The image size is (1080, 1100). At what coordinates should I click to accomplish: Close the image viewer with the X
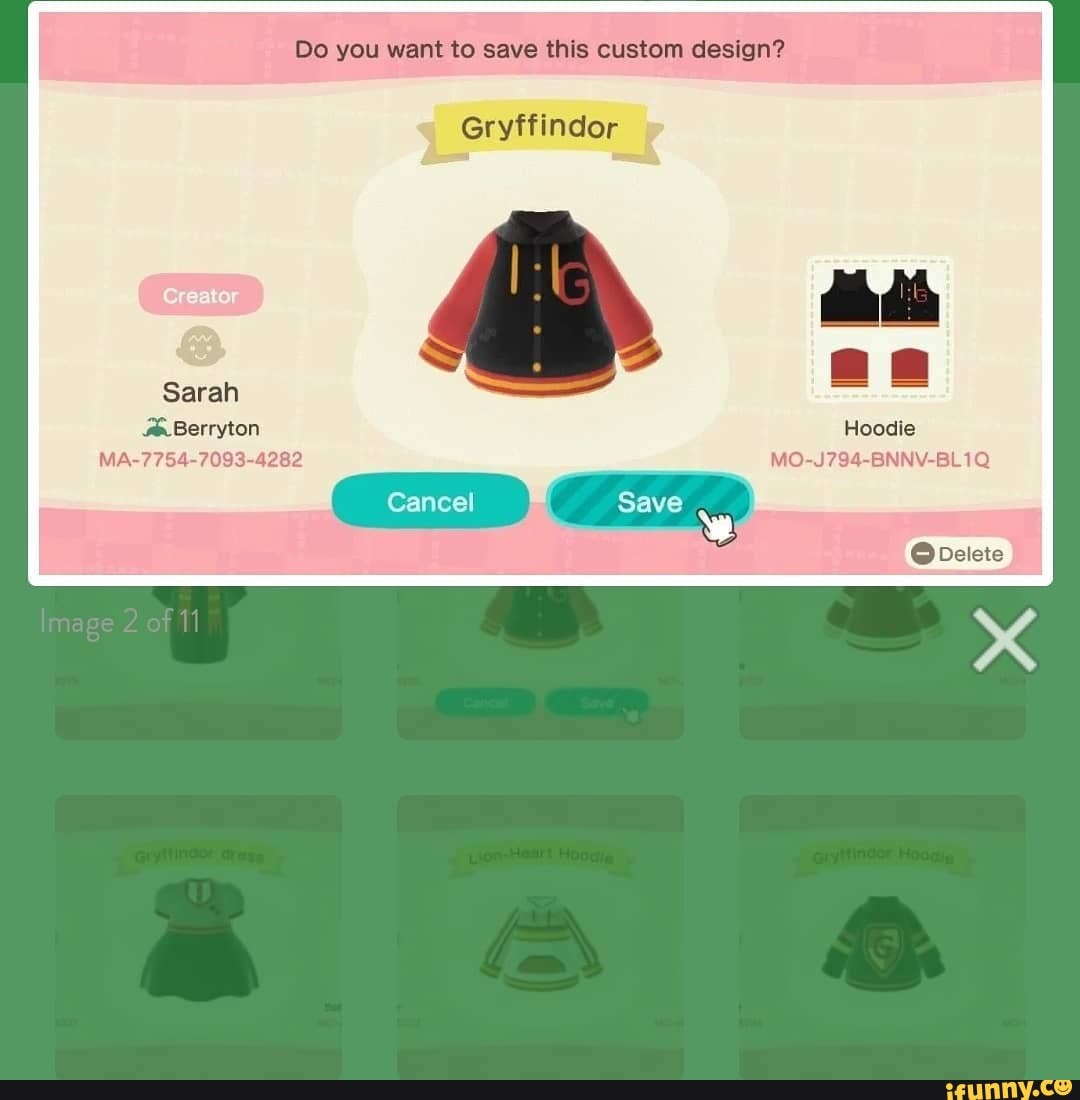pyautogui.click(x=1004, y=641)
